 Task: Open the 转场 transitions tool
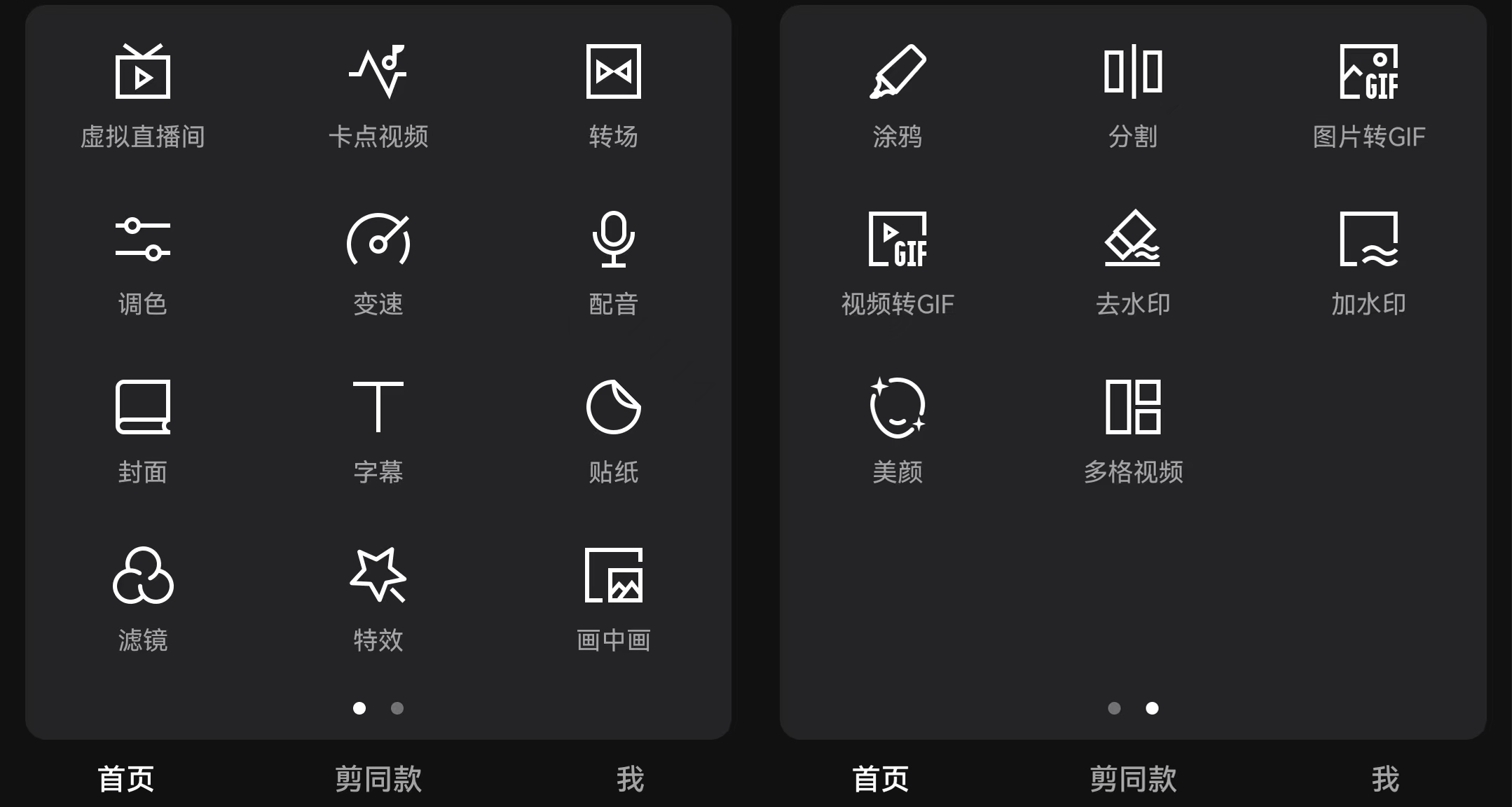click(614, 95)
